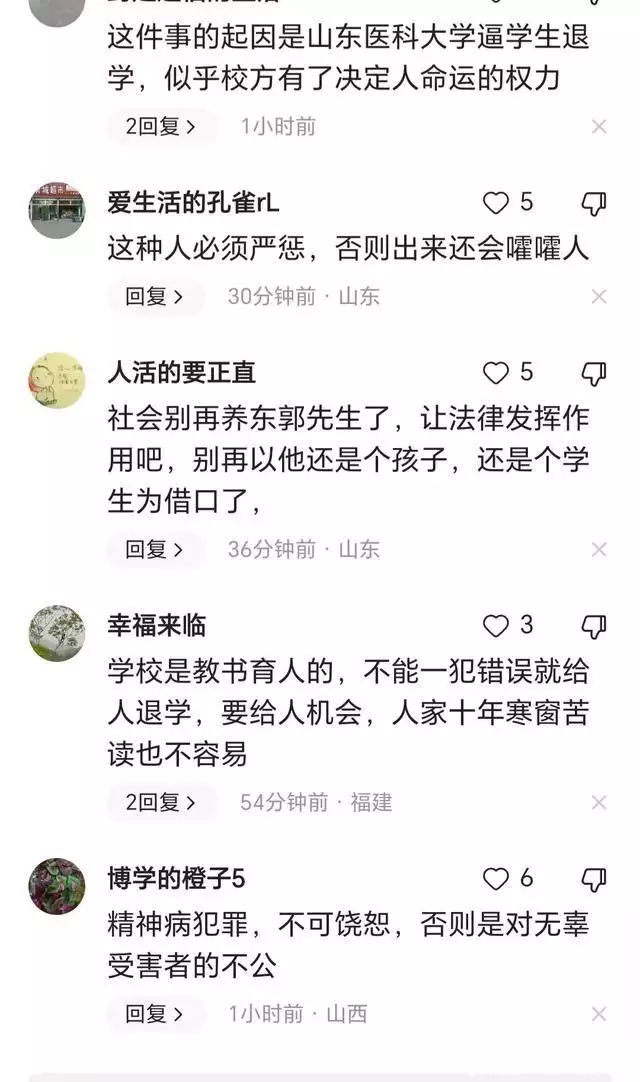Screen dimensions: 640x1082
Task: Reply to 博学的橙子5's comment
Action: pos(154,1014)
